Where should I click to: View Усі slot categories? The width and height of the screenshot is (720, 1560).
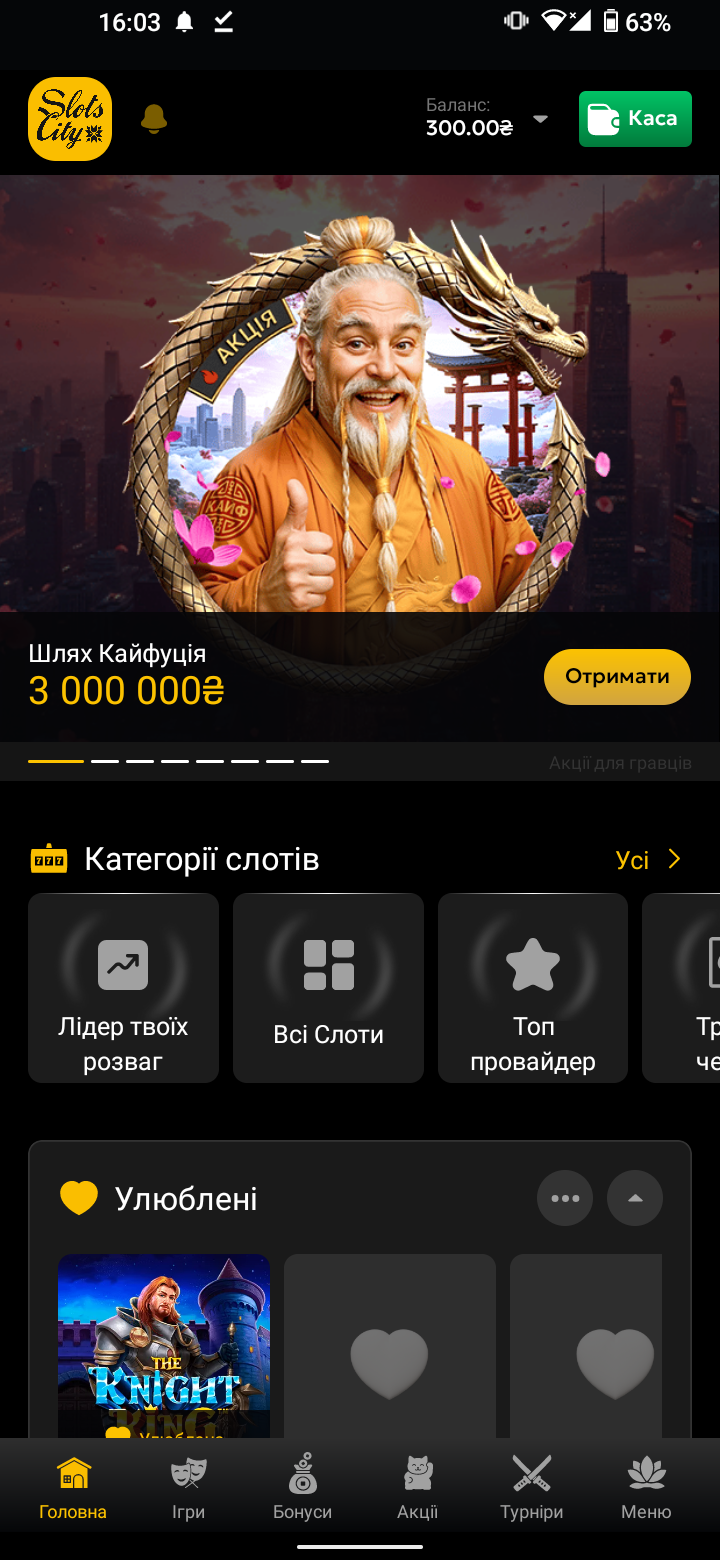[649, 860]
